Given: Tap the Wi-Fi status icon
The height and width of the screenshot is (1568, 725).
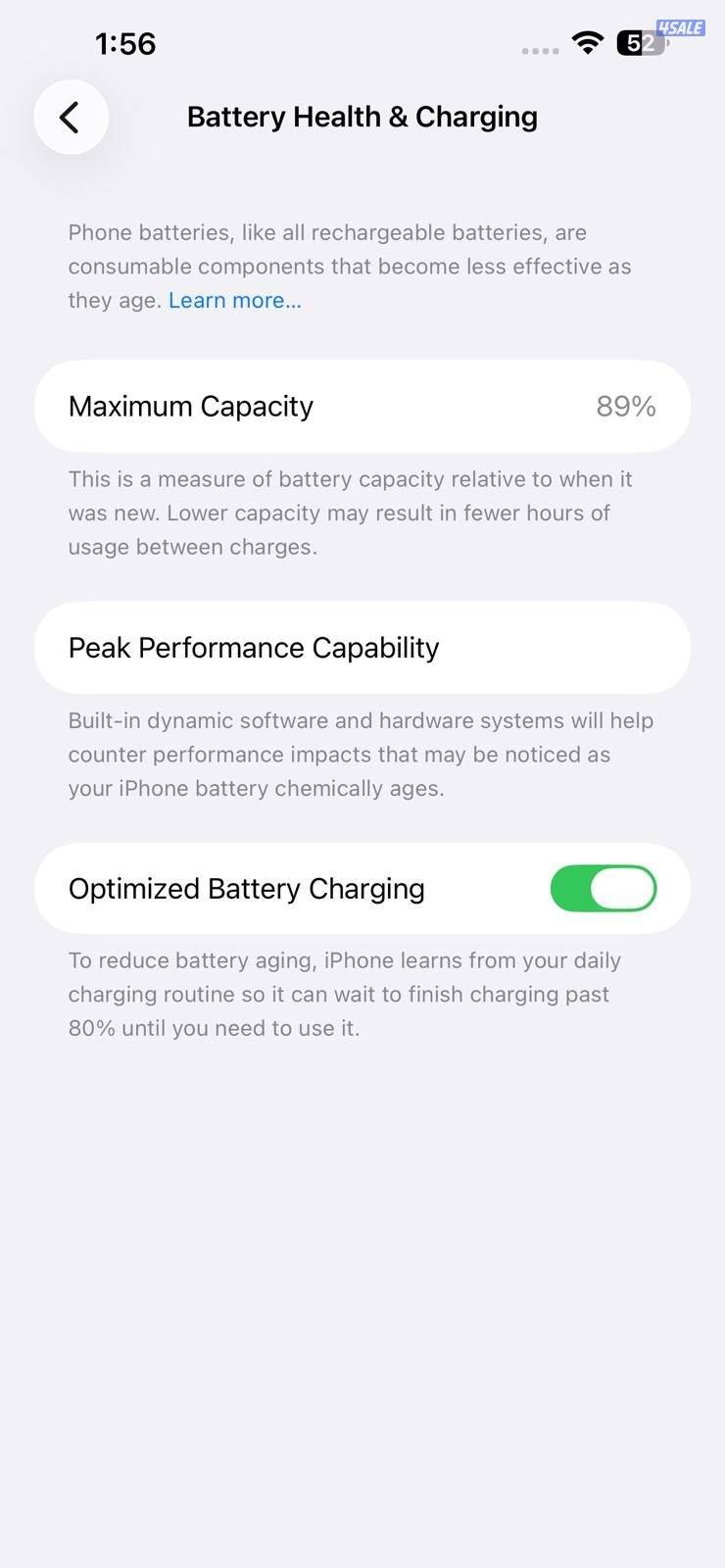Looking at the screenshot, I should tap(586, 44).
